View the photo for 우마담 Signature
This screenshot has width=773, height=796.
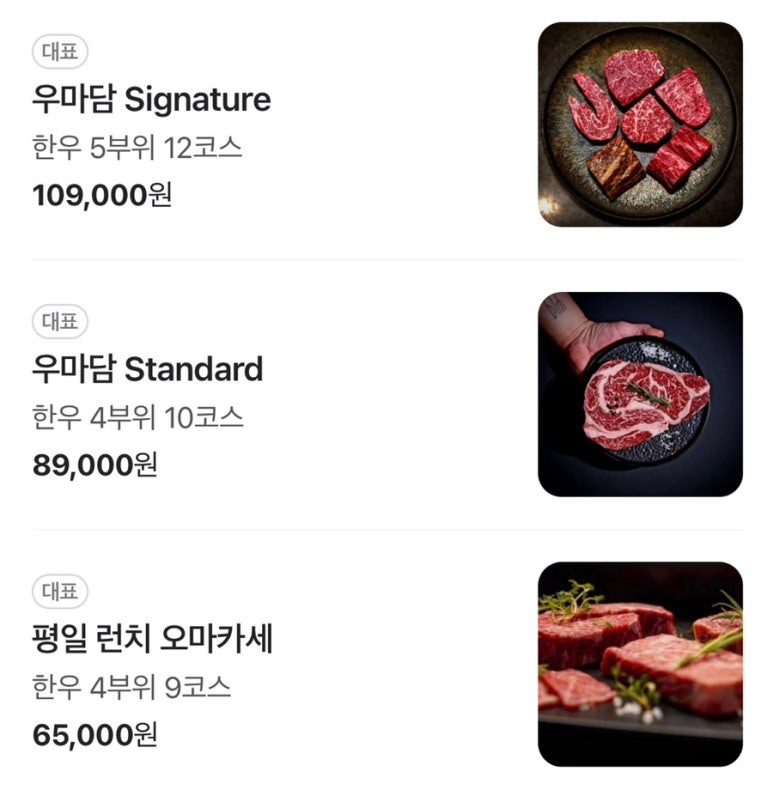pyautogui.click(x=640, y=124)
